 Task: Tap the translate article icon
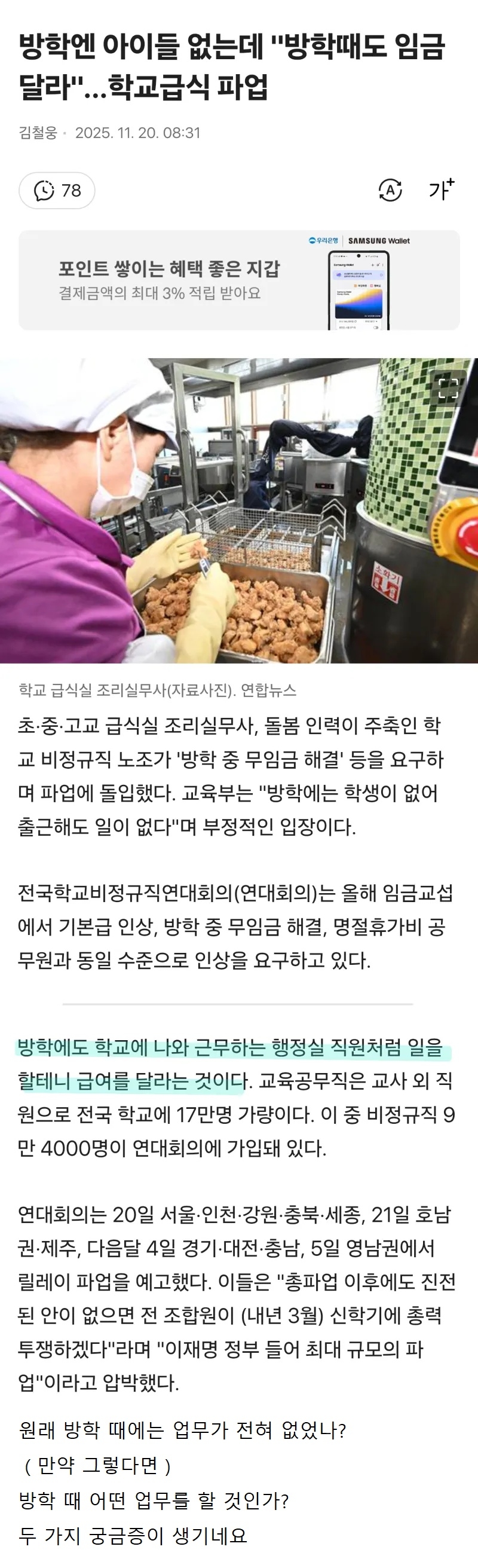(390, 191)
